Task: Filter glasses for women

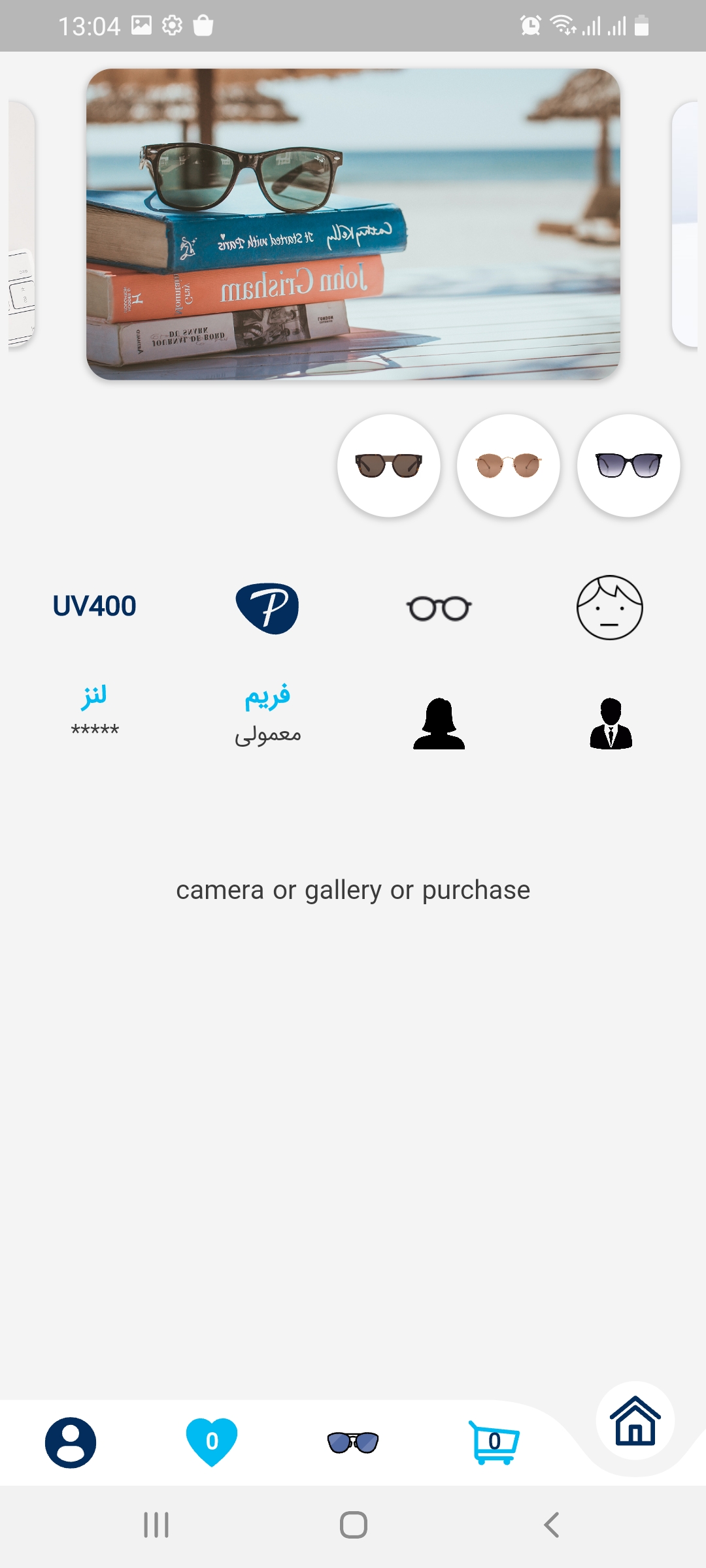Action: point(439,723)
